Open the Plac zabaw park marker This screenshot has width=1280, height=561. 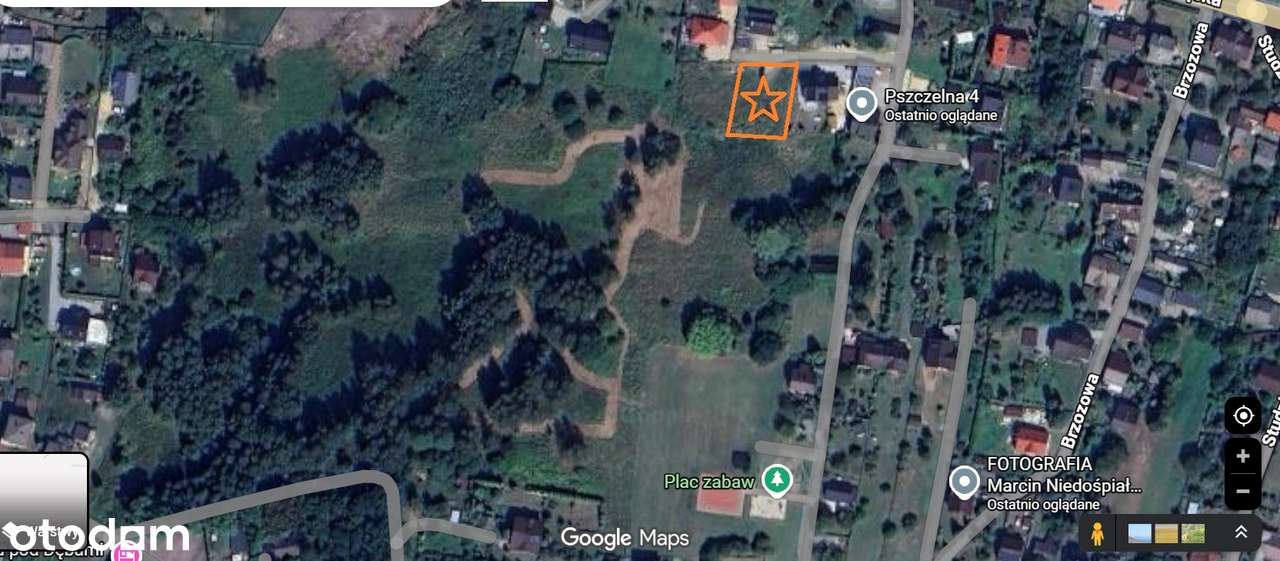pos(777,480)
